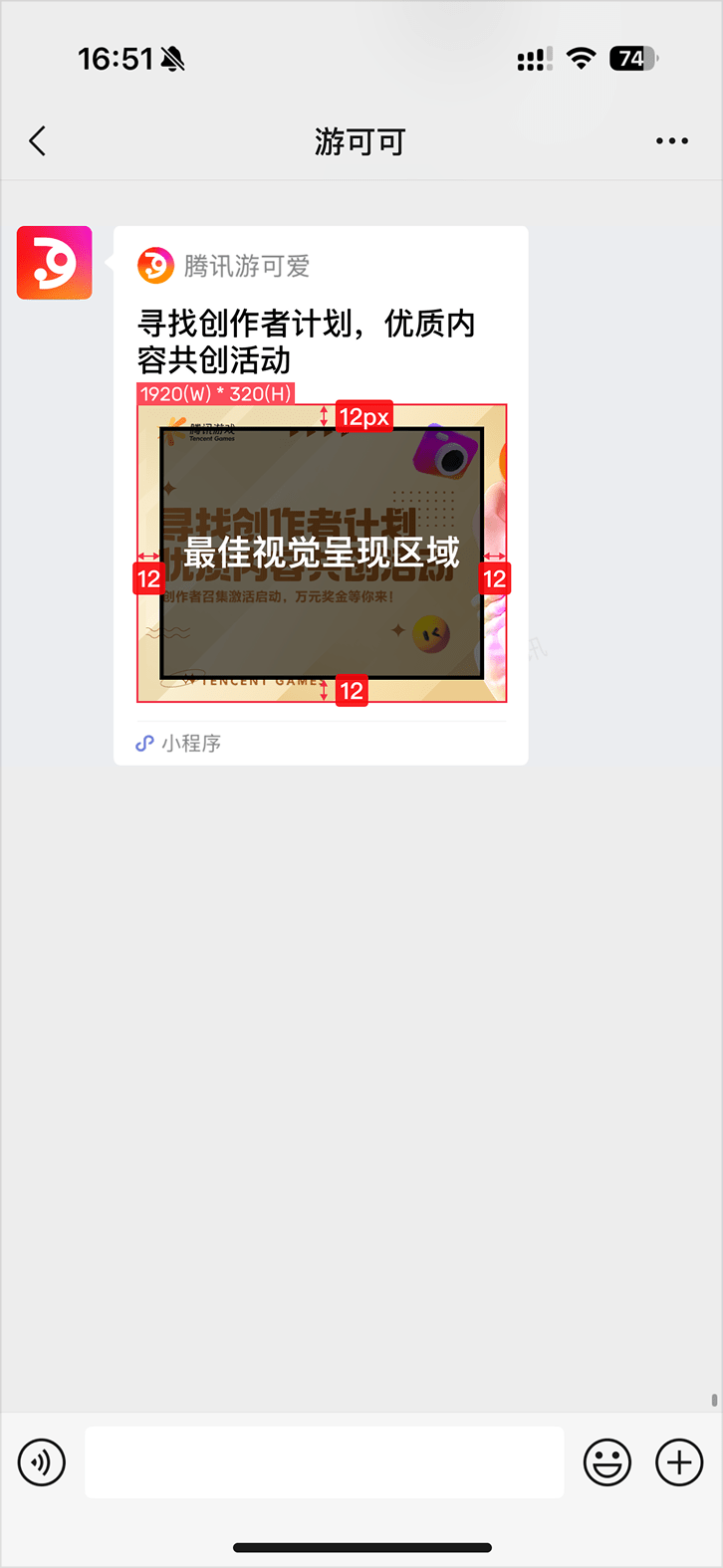723x1568 pixels.
Task: Open the emoji sticker panel
Action: (x=606, y=1462)
